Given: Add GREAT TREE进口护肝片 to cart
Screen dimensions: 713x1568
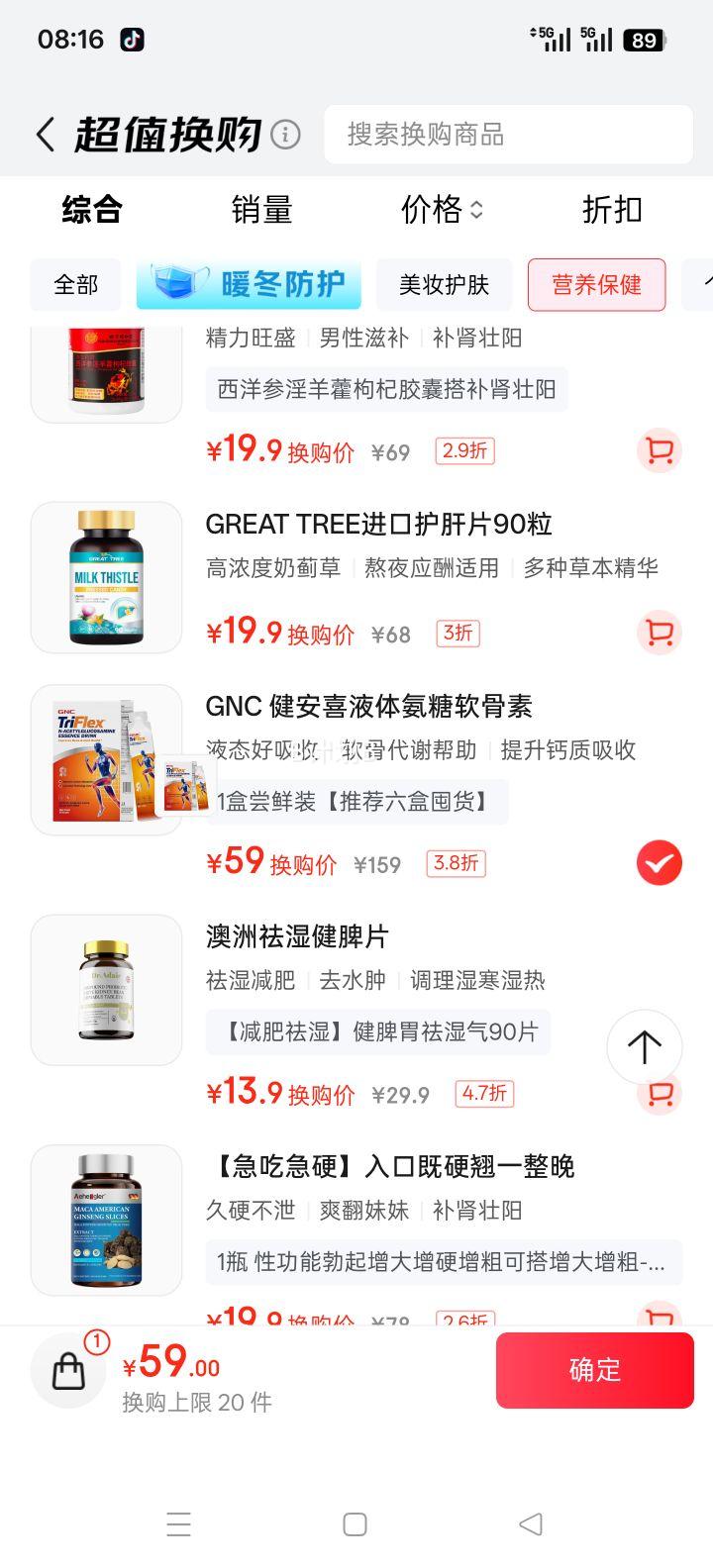Looking at the screenshot, I should 659,633.
